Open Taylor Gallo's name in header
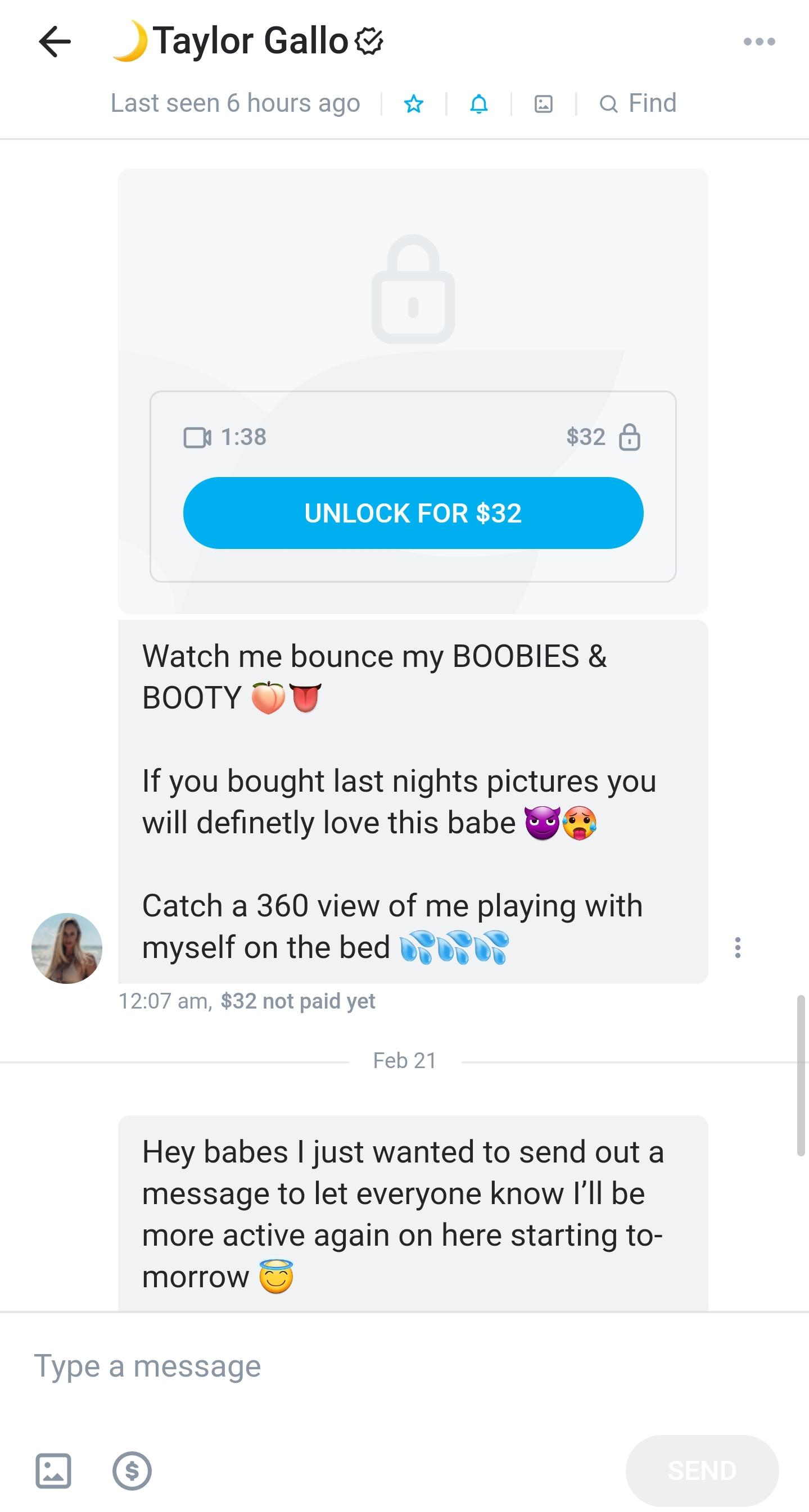 click(x=251, y=42)
